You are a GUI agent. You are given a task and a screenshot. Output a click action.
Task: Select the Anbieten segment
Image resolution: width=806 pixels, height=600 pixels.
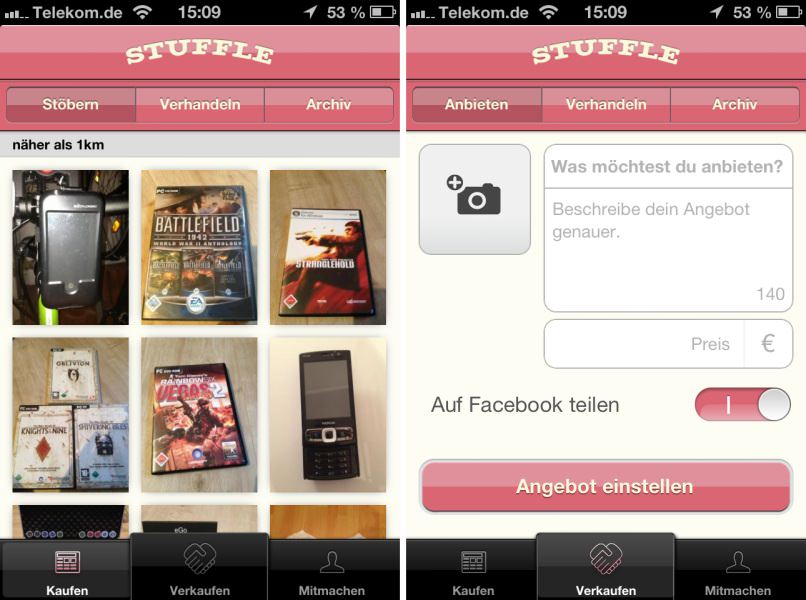point(477,104)
